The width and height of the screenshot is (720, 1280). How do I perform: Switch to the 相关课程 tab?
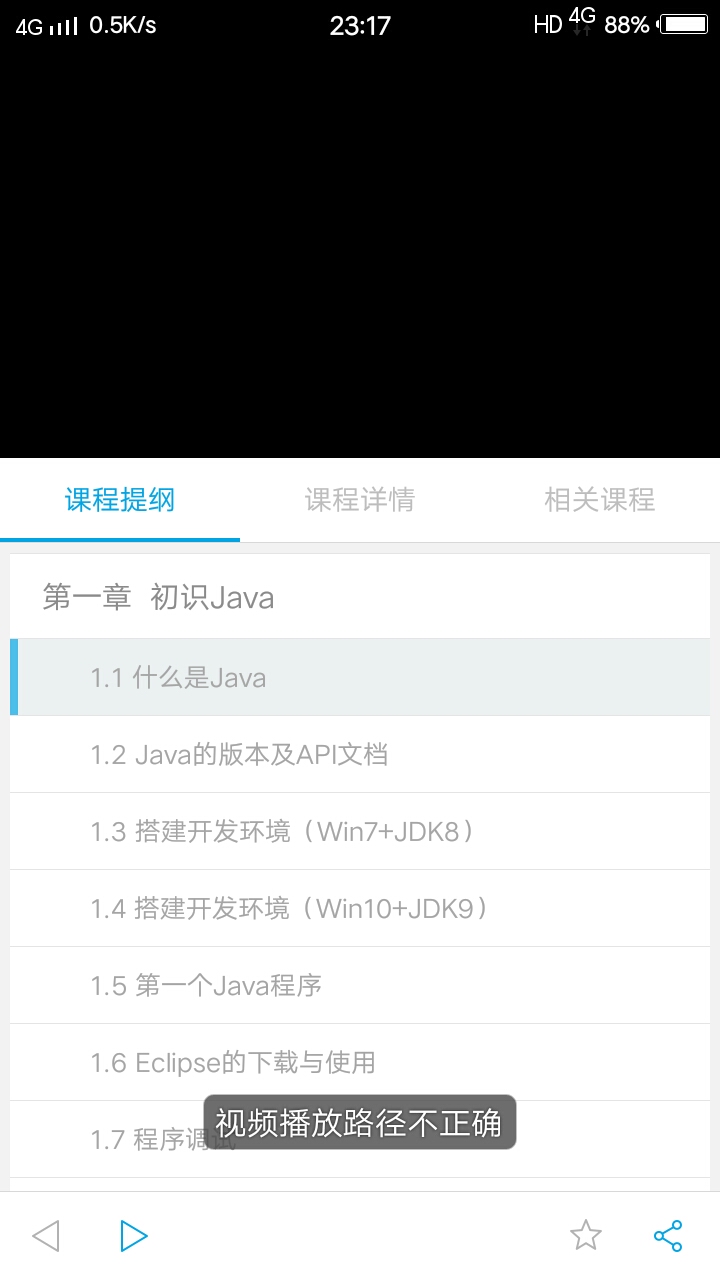pos(600,499)
